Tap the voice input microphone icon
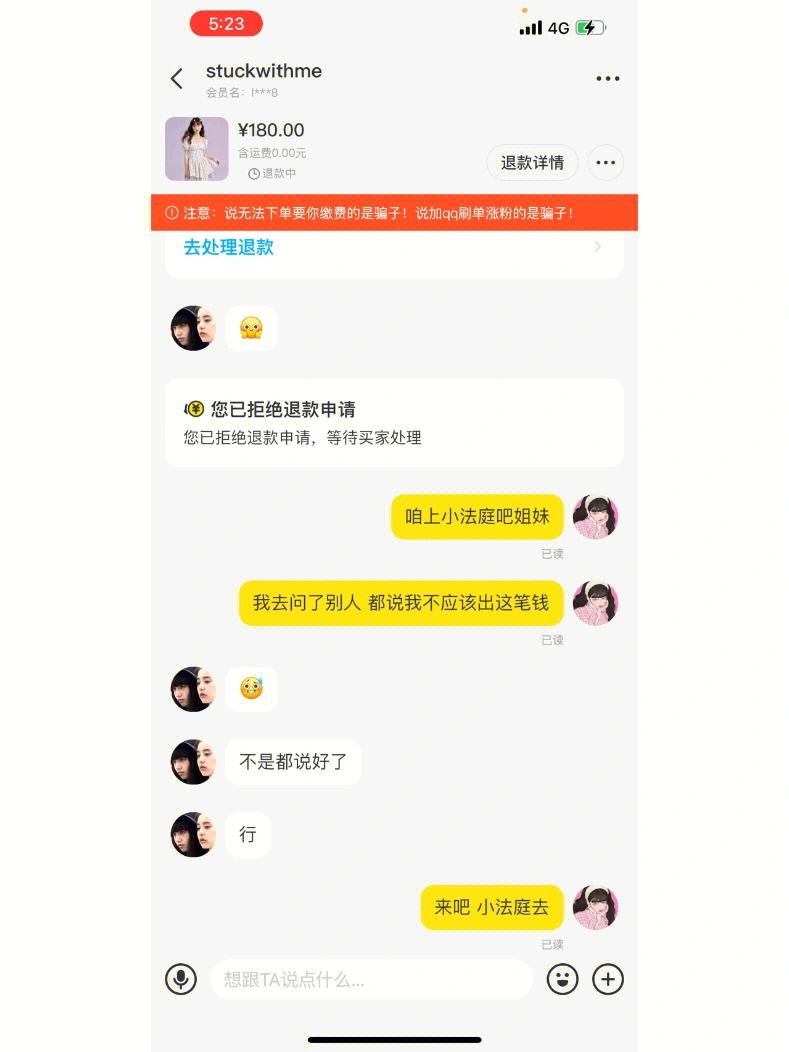The image size is (789, 1052). (181, 980)
